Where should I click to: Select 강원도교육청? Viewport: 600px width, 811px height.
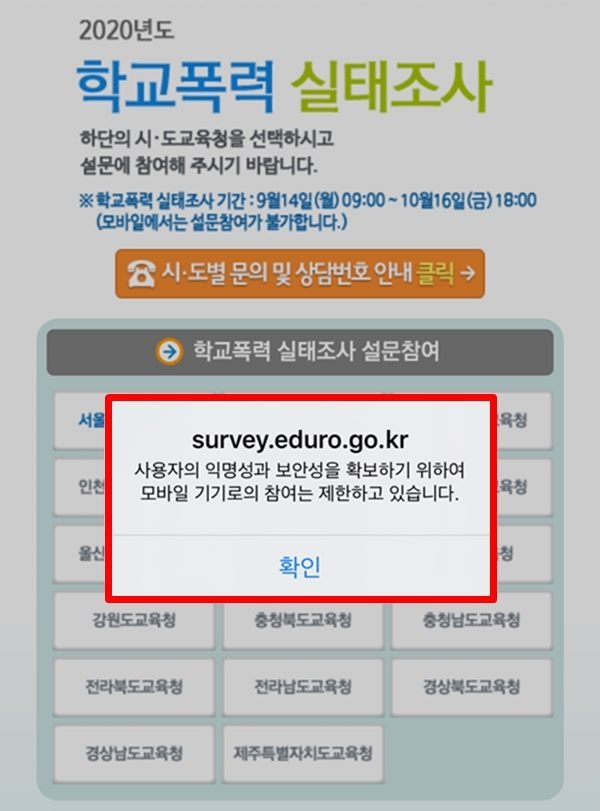coord(134,621)
